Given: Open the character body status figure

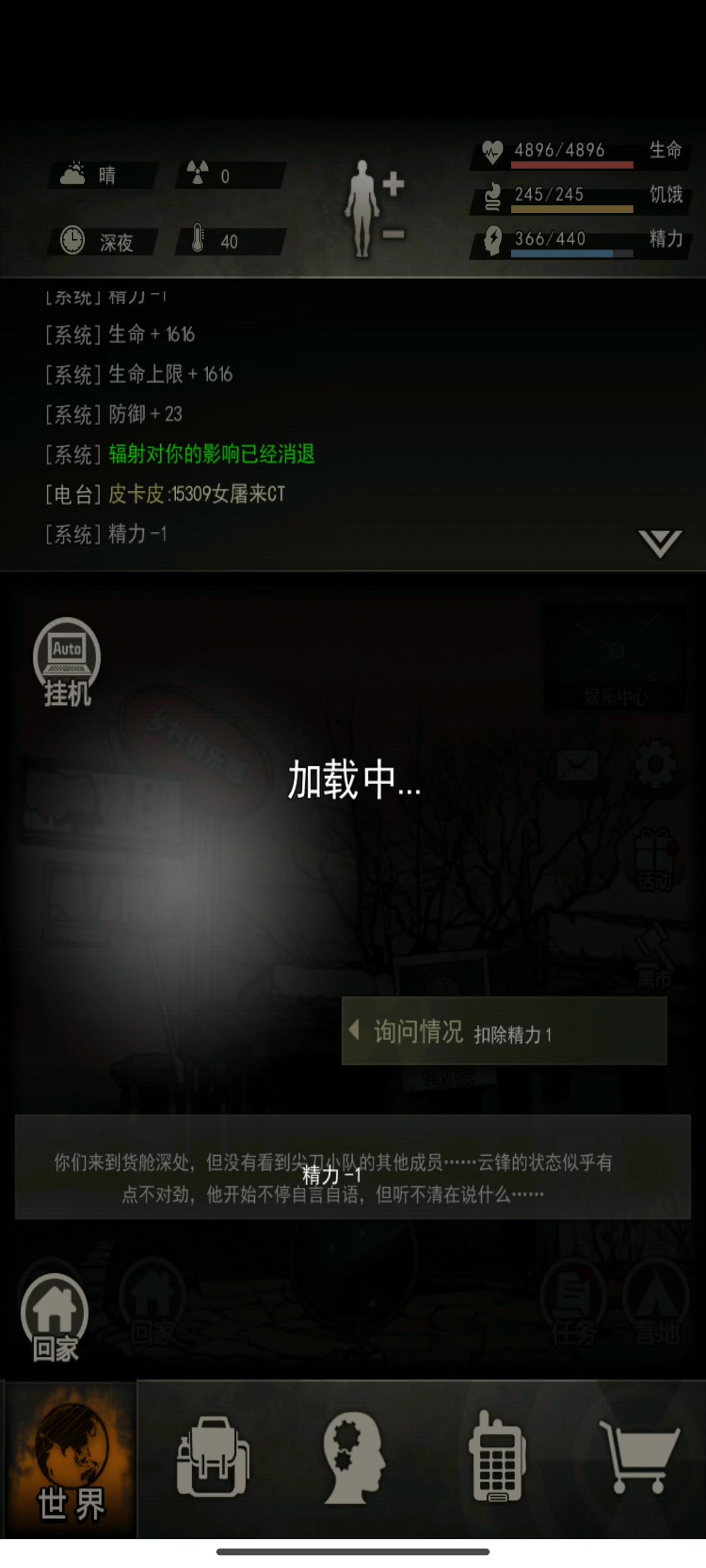Looking at the screenshot, I should tap(375, 209).
